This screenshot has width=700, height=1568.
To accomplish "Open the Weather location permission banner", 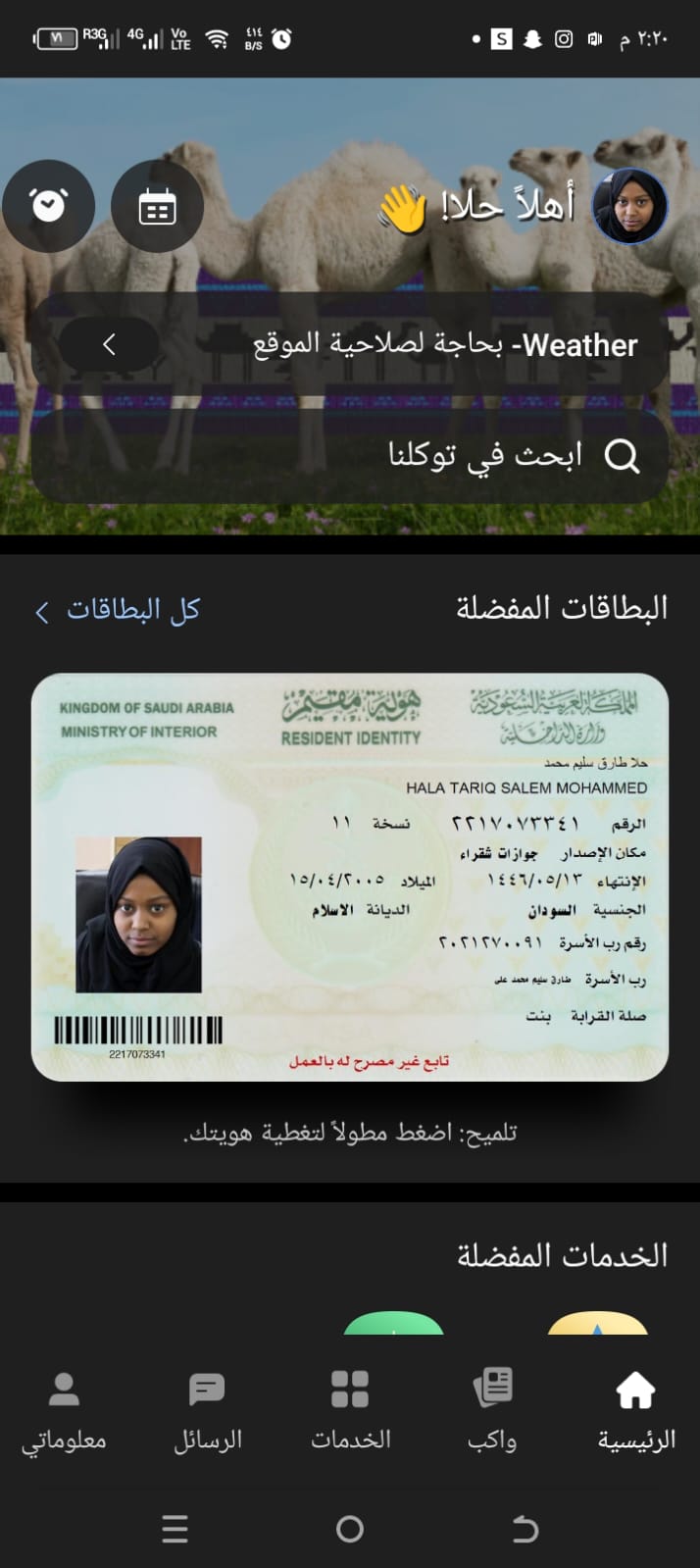I will 350,344.
